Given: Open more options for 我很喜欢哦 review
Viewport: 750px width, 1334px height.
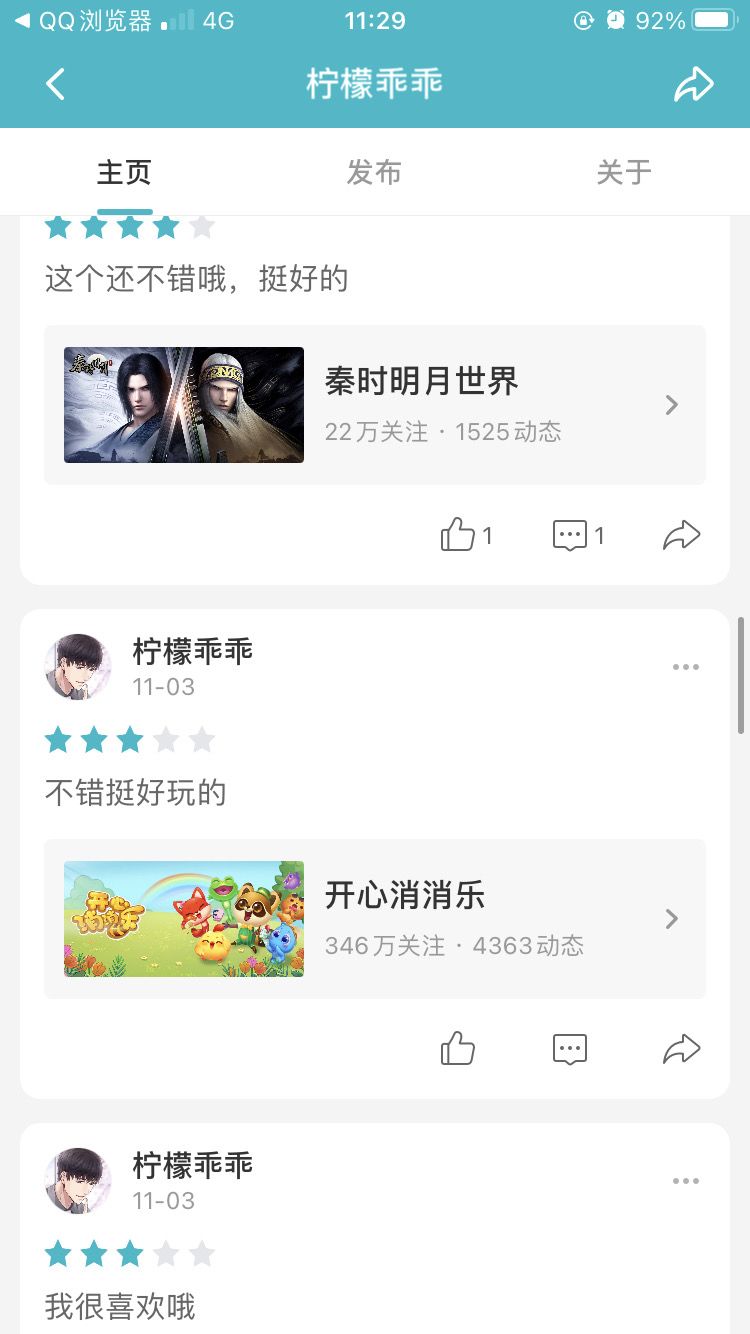Looking at the screenshot, I should [x=686, y=1181].
